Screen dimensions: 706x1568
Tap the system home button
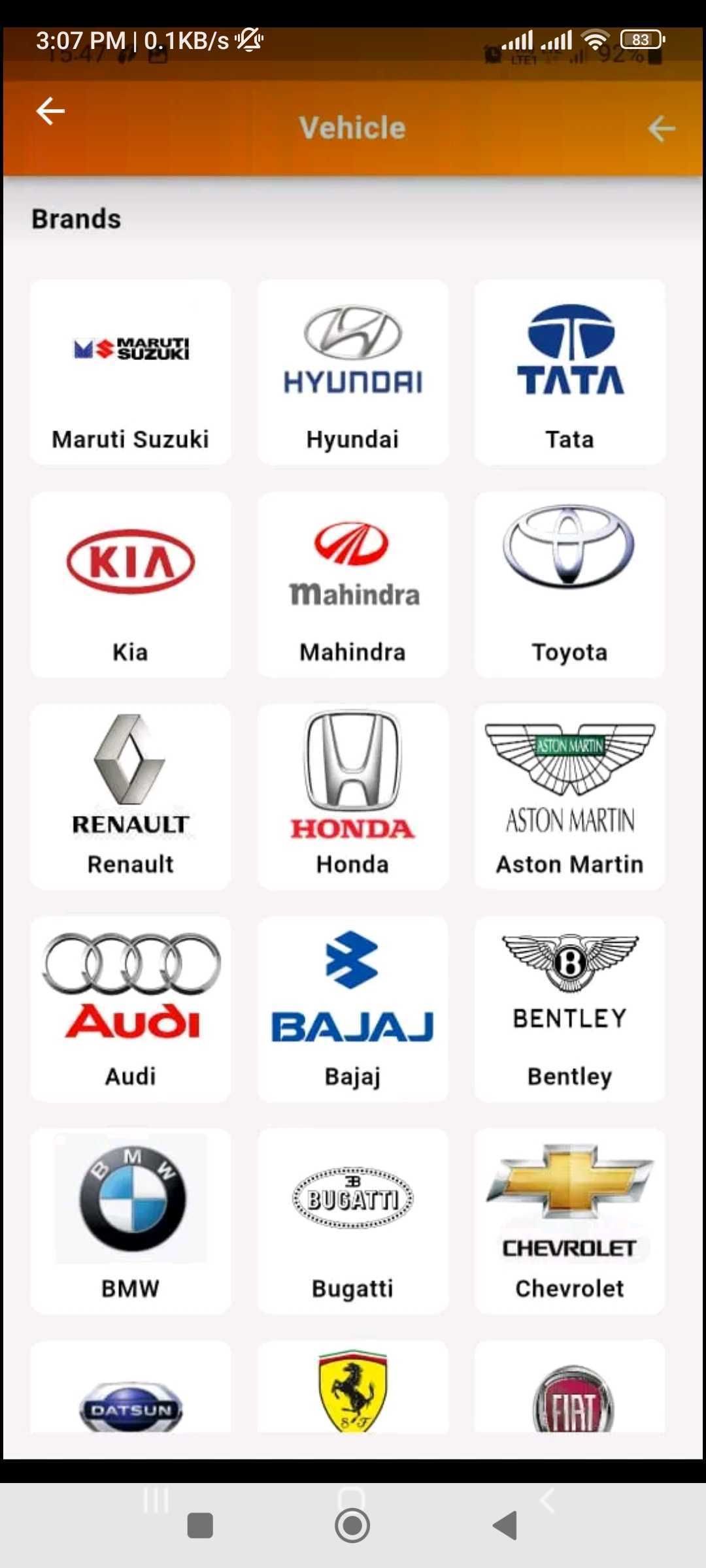(x=352, y=1526)
